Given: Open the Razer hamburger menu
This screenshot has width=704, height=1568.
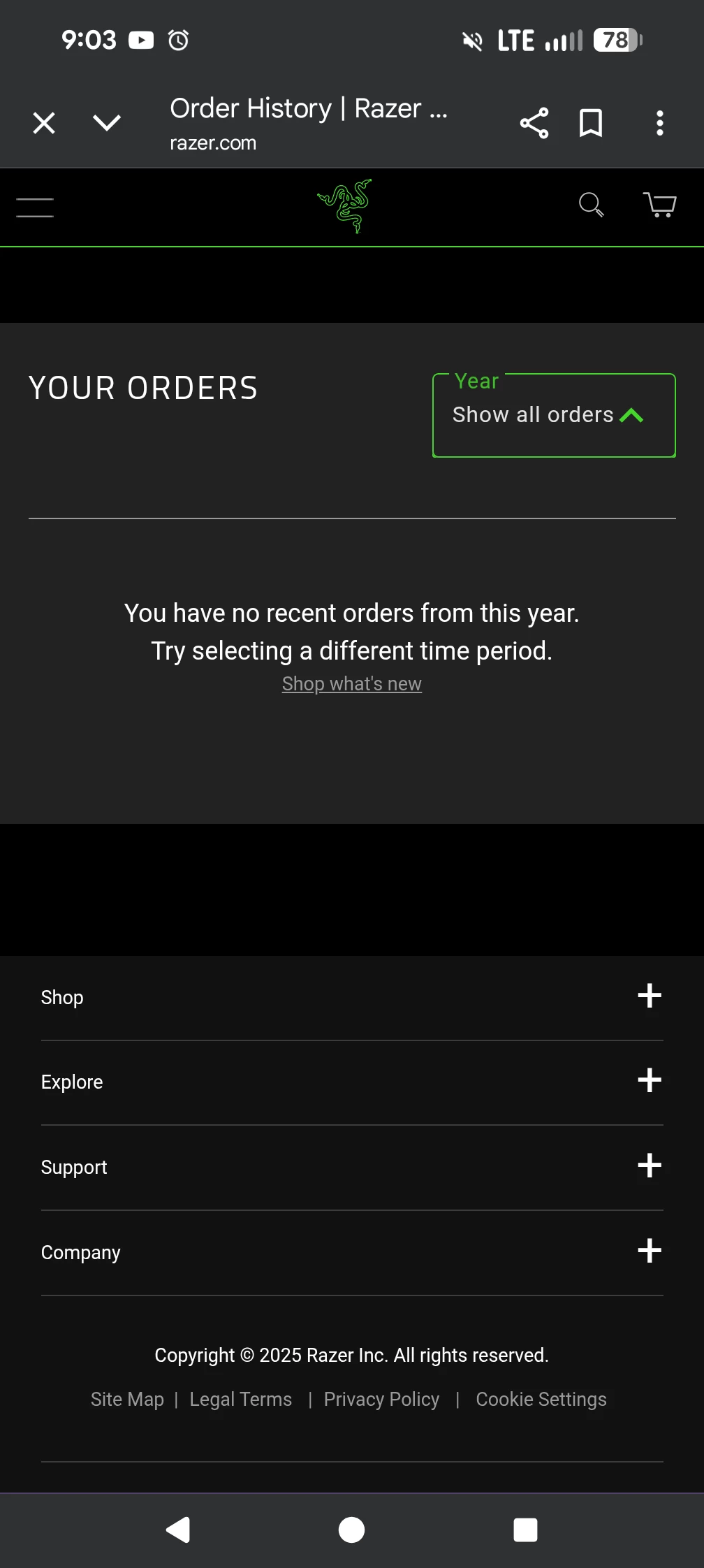Looking at the screenshot, I should (x=35, y=208).
